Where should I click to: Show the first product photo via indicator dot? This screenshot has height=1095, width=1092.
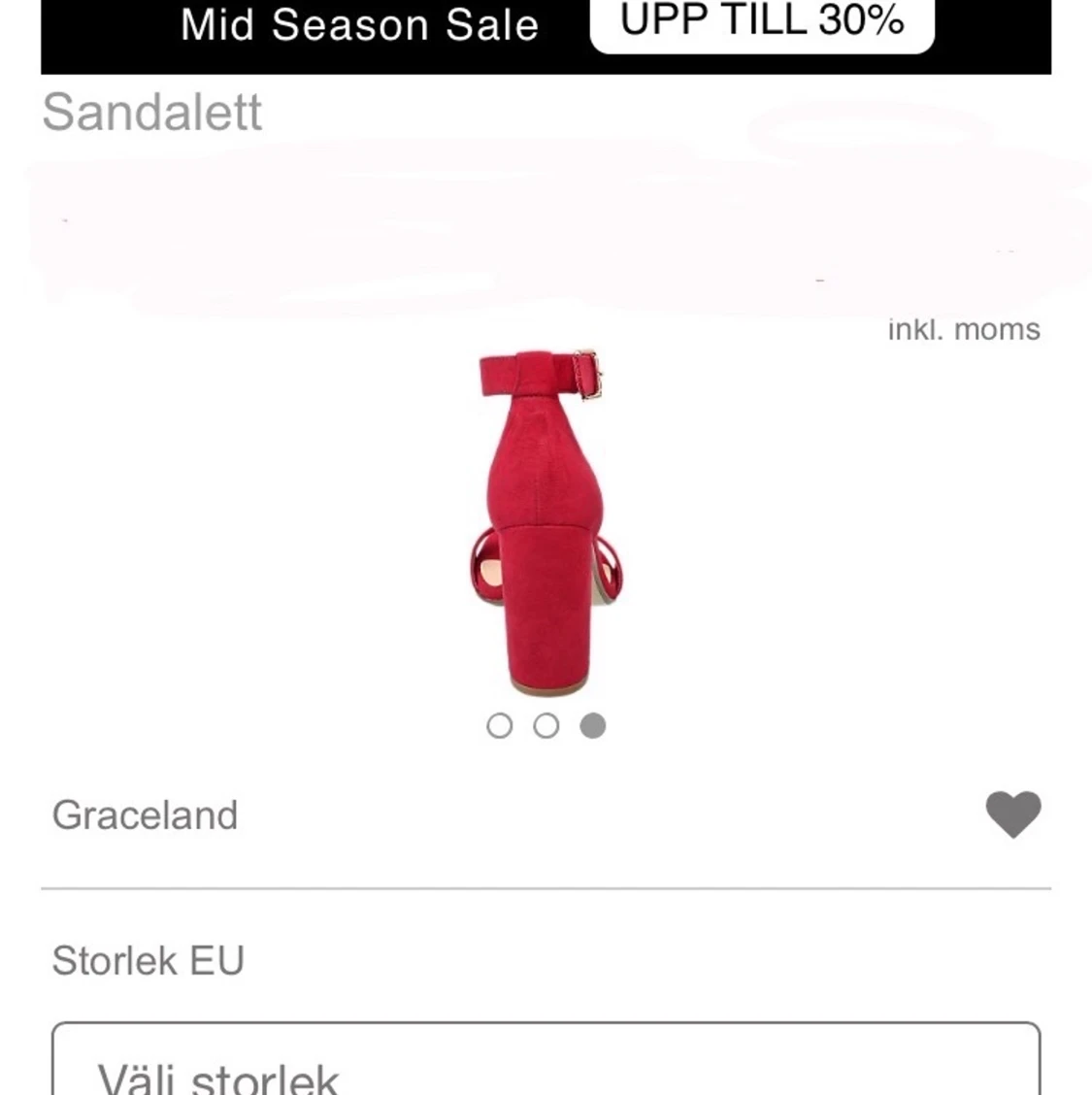499,726
